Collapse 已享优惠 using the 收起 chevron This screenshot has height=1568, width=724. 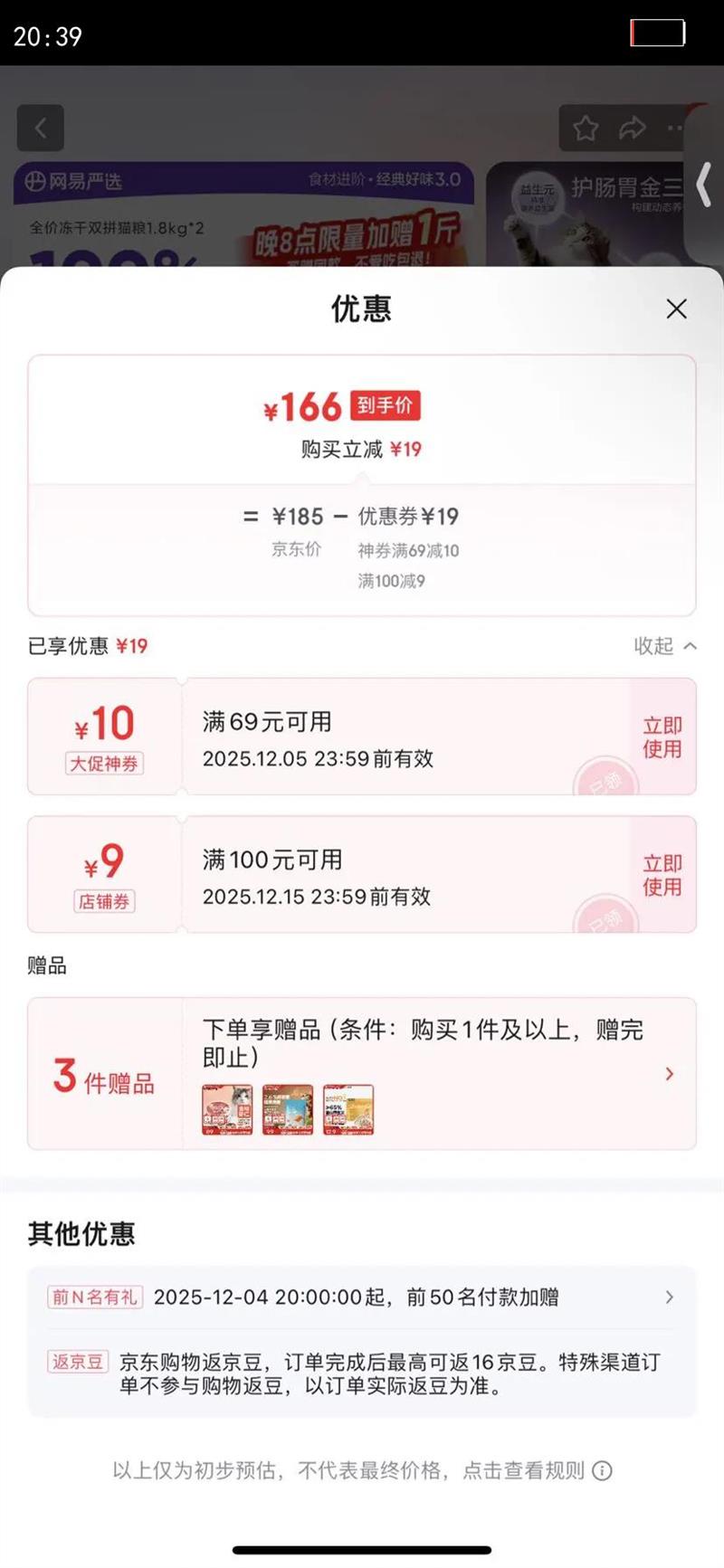(x=665, y=646)
